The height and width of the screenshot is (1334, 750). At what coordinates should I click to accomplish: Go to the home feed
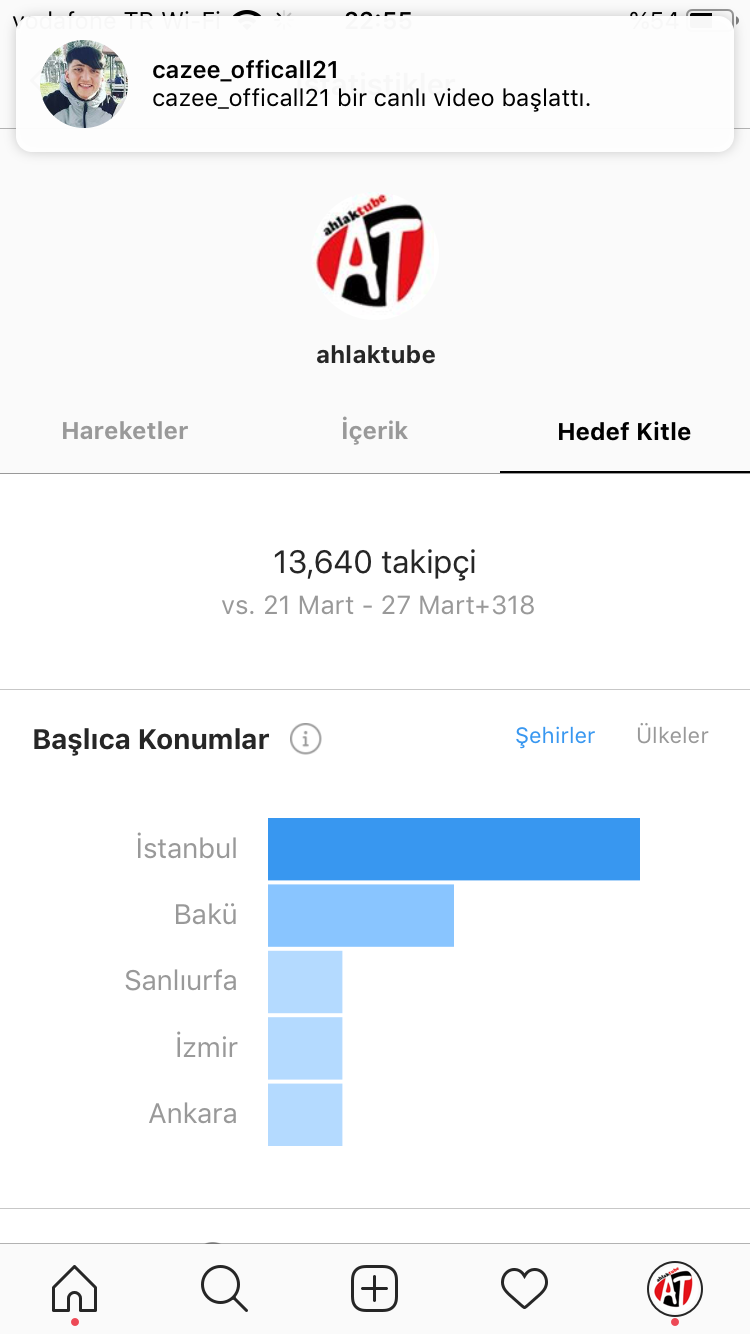click(75, 1289)
